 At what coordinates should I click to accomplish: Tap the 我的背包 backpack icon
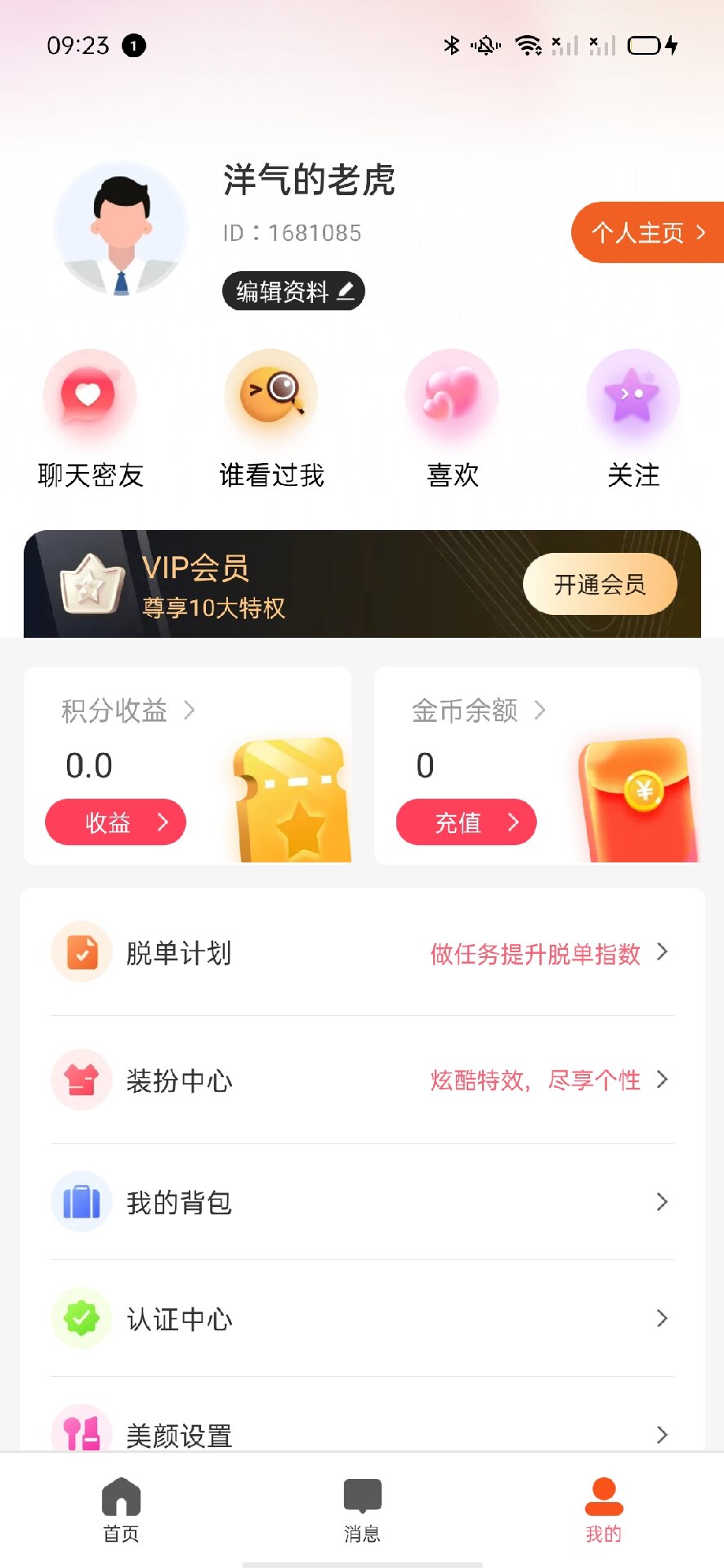click(81, 1200)
